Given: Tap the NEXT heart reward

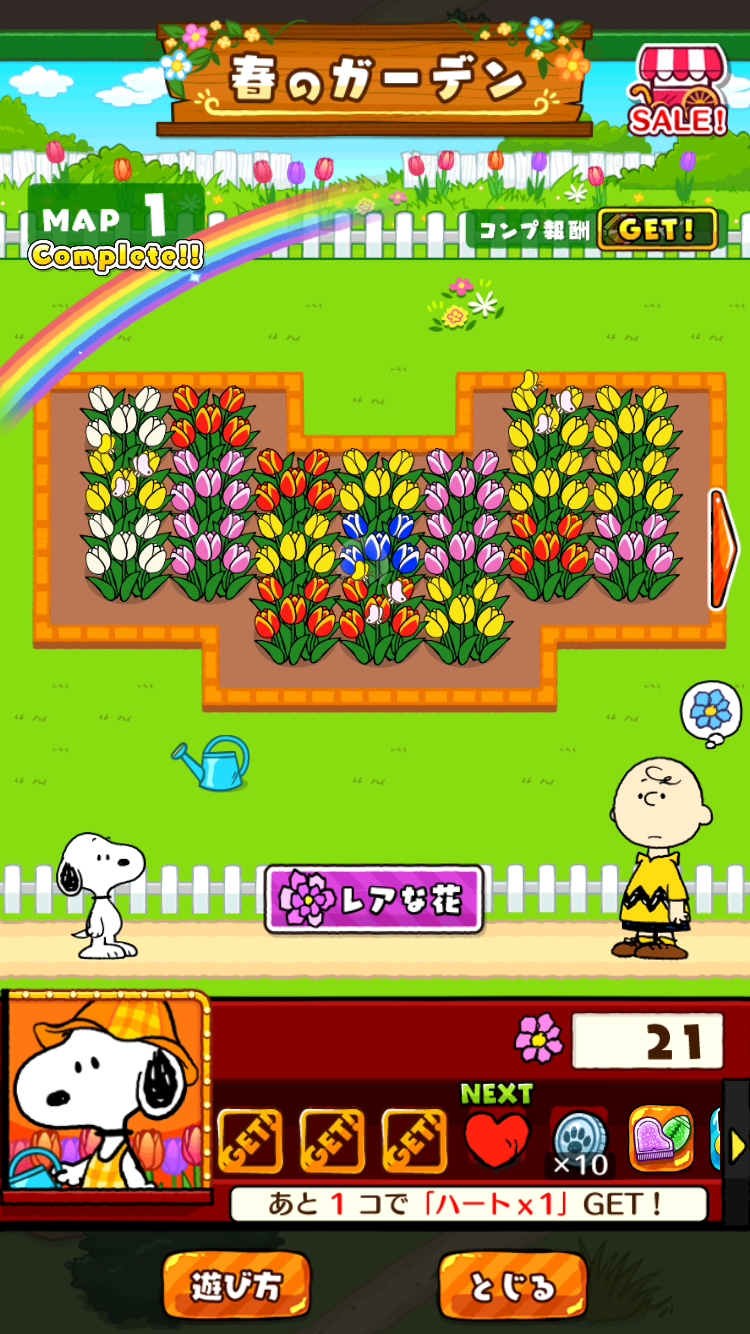Looking at the screenshot, I should (x=497, y=1140).
